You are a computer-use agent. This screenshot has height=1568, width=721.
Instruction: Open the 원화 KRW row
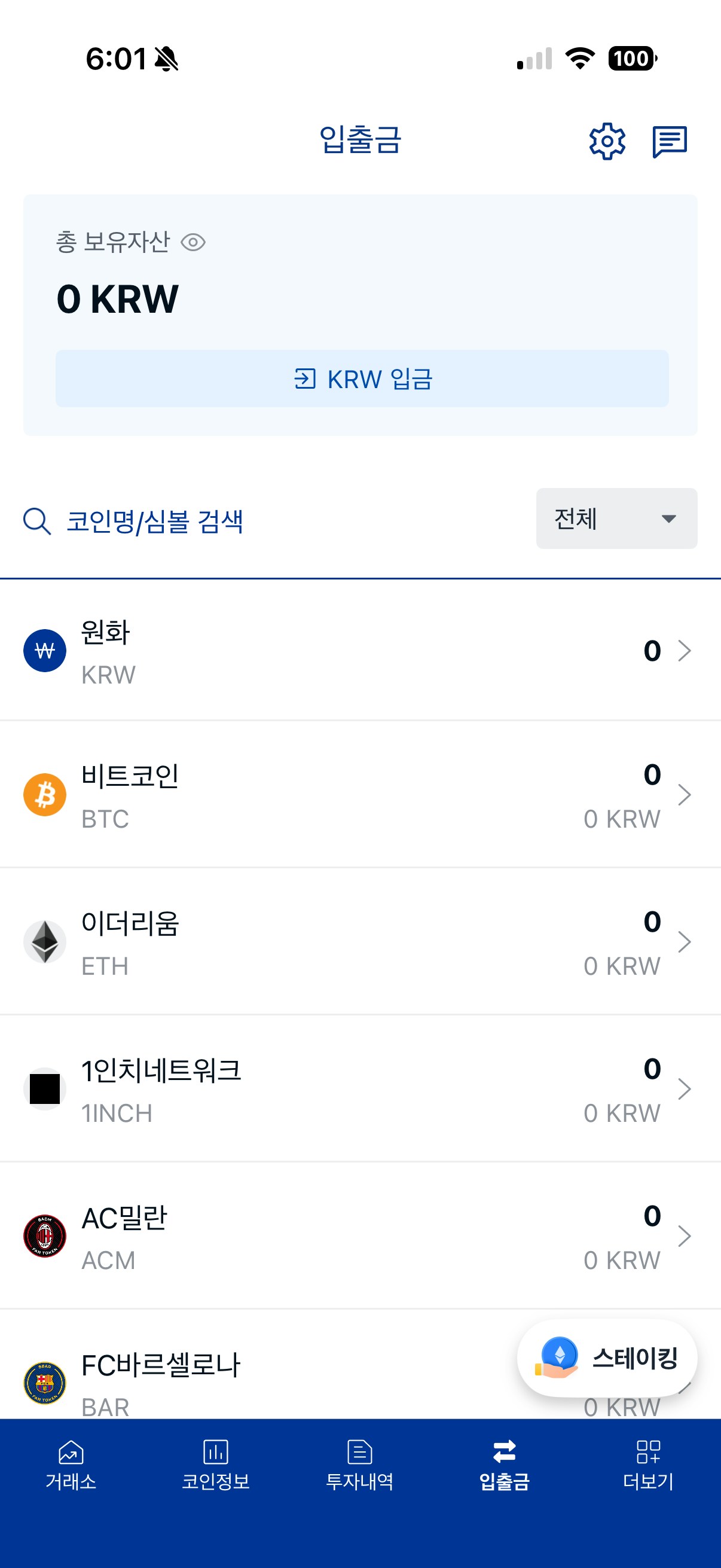pyautogui.click(x=360, y=651)
